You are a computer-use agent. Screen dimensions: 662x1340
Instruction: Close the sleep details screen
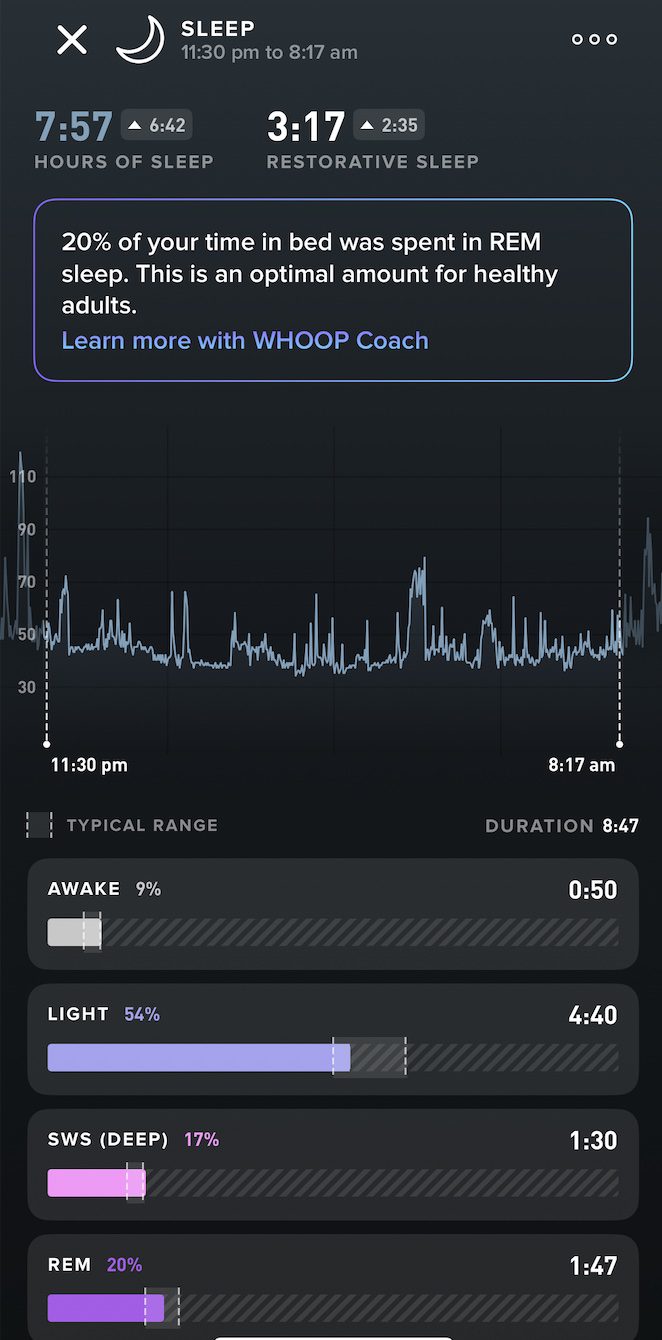click(x=71, y=40)
